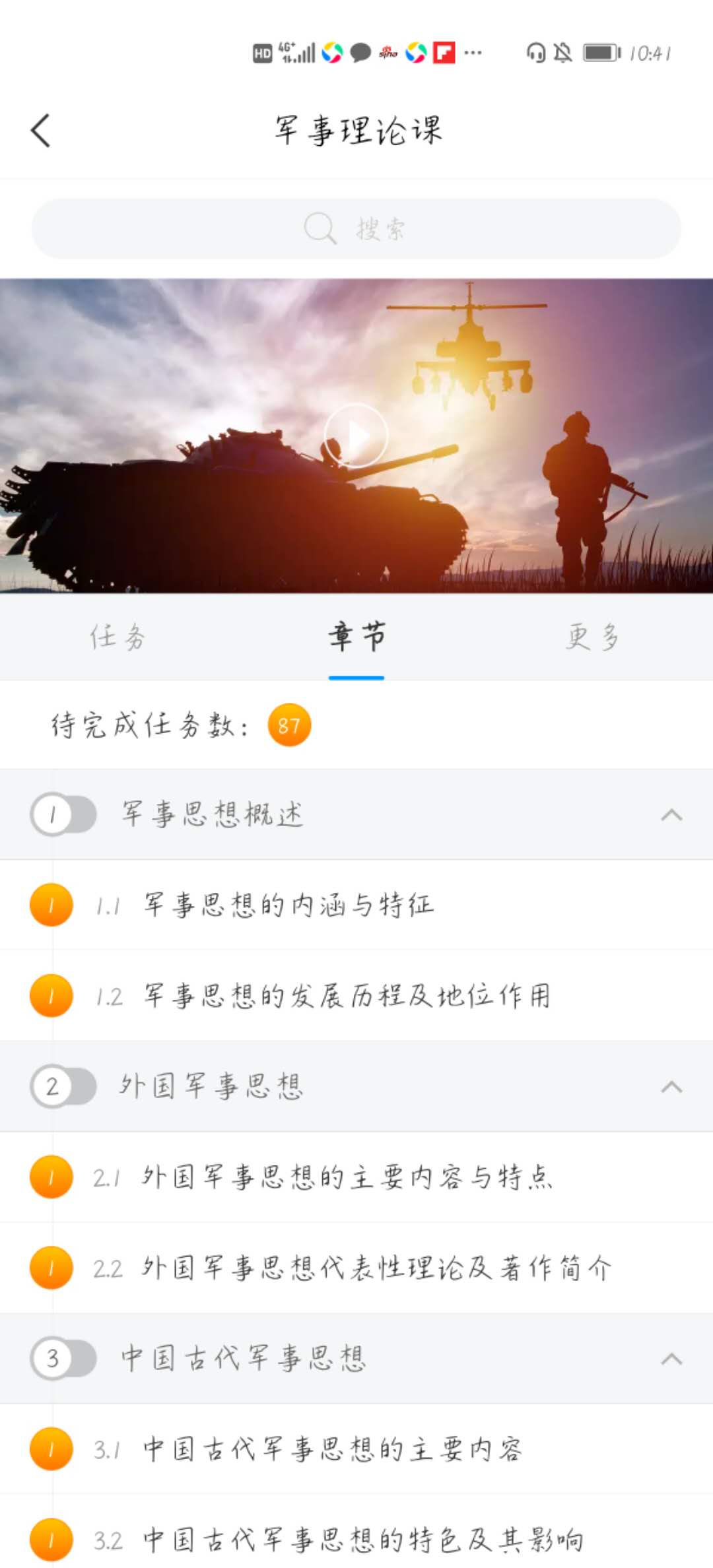Screen dimensions: 713x1568
Task: Switch to the 更多 tab
Action: tap(592, 637)
